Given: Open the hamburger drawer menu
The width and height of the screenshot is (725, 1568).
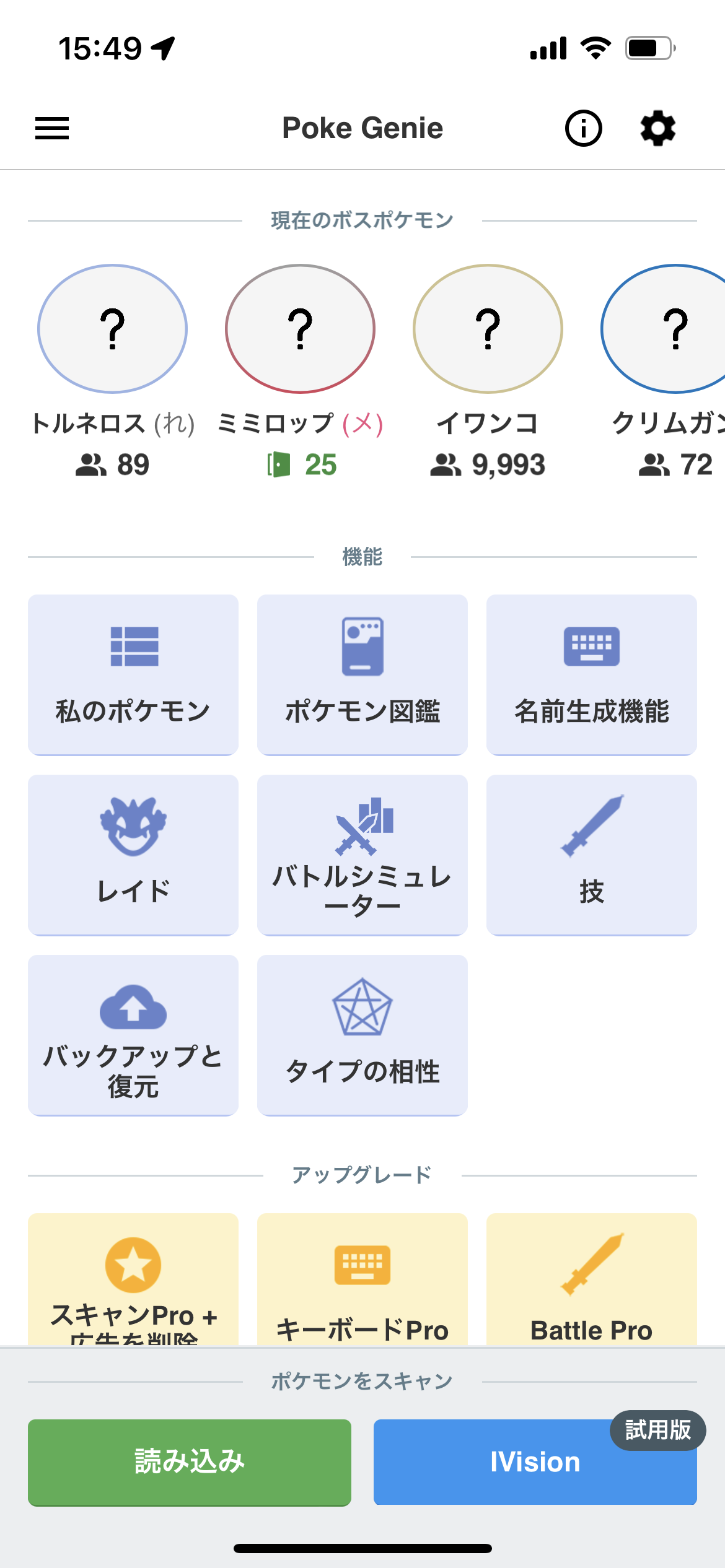Looking at the screenshot, I should point(52,128).
